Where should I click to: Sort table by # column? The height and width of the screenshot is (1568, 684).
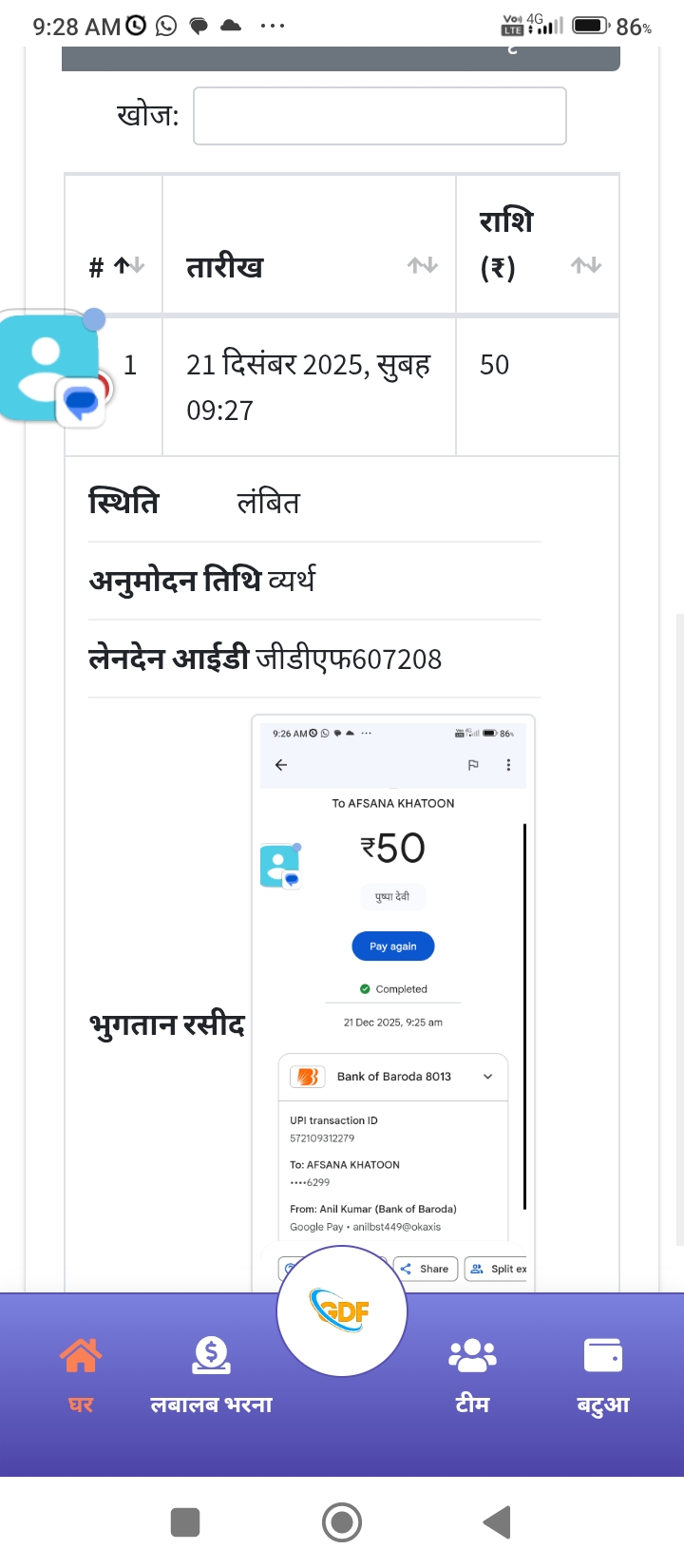click(x=114, y=267)
